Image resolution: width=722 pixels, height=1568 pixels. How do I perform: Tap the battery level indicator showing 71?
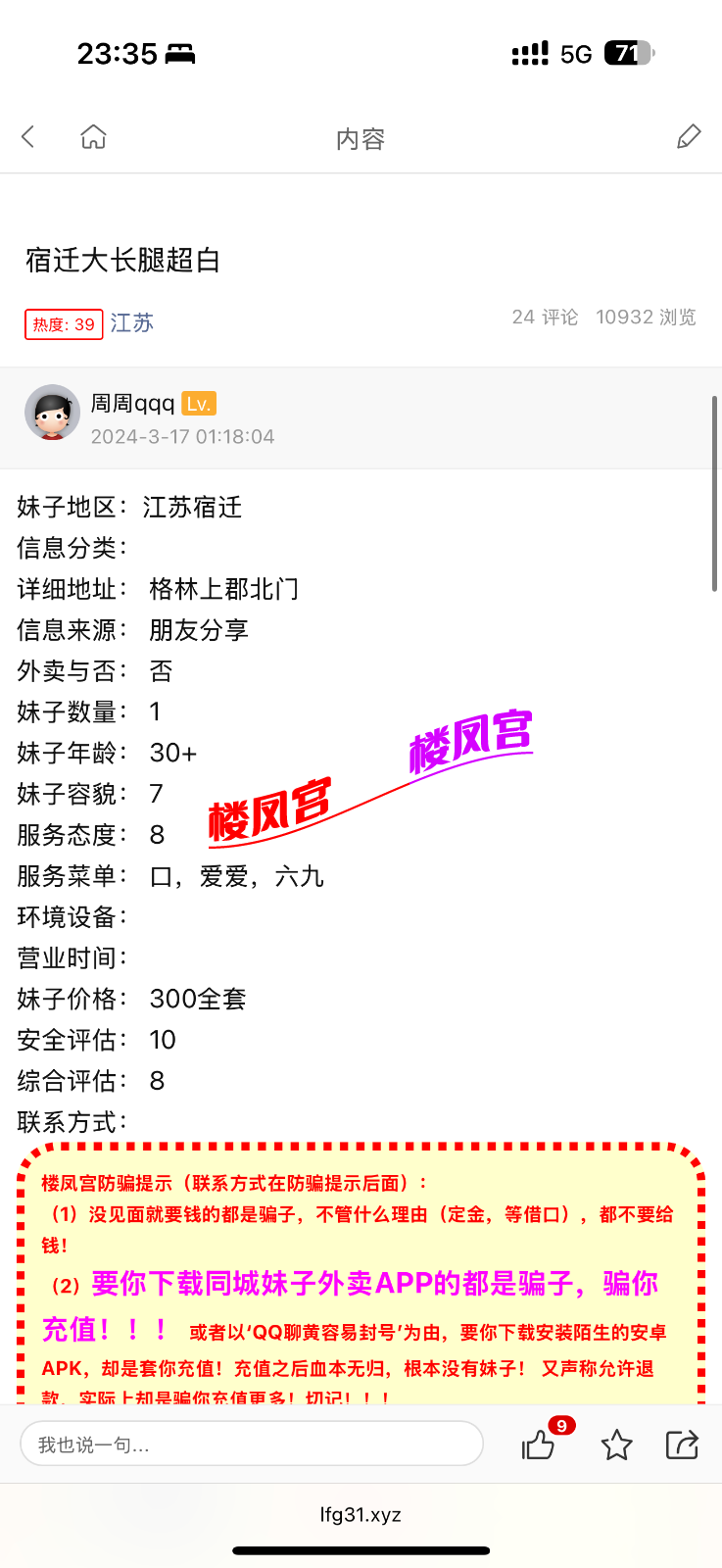pyautogui.click(x=627, y=54)
